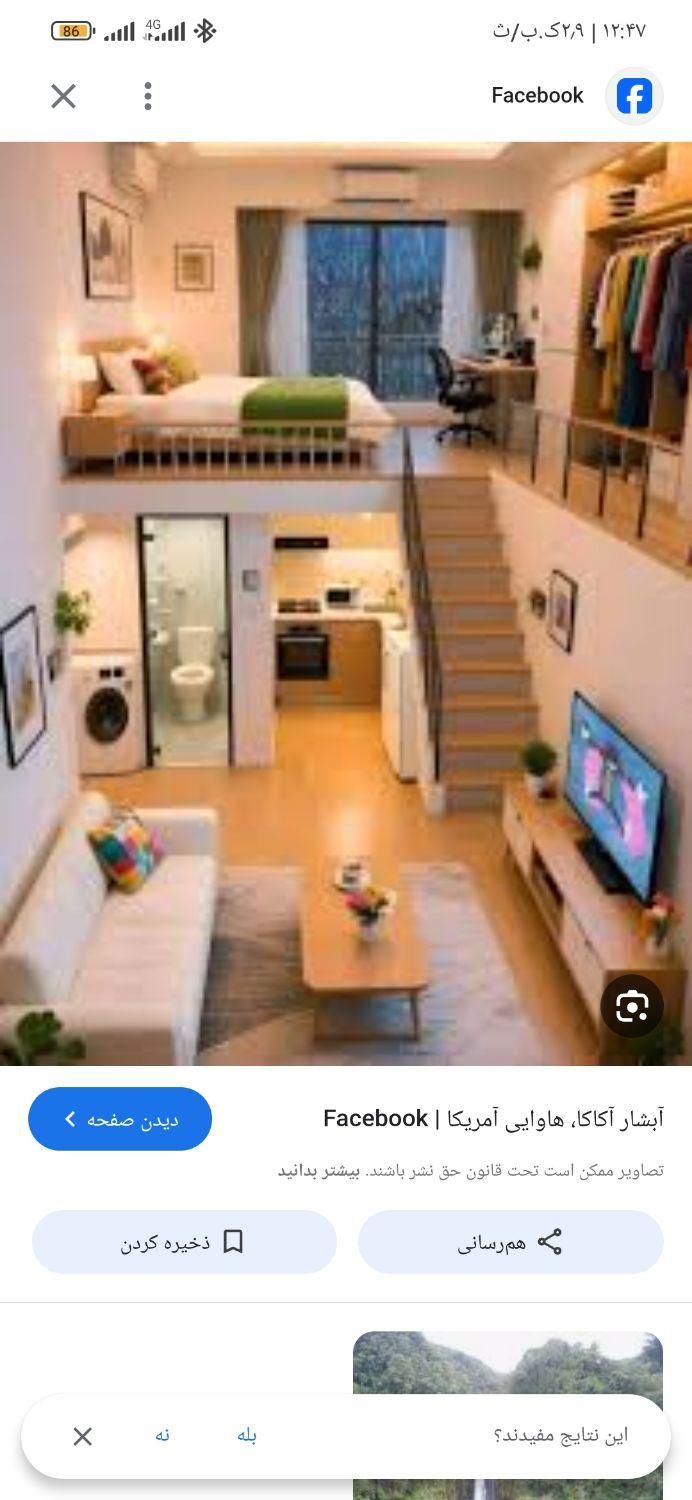This screenshot has width=692, height=1500.
Task: View the loft apartment image full size
Action: [346, 600]
